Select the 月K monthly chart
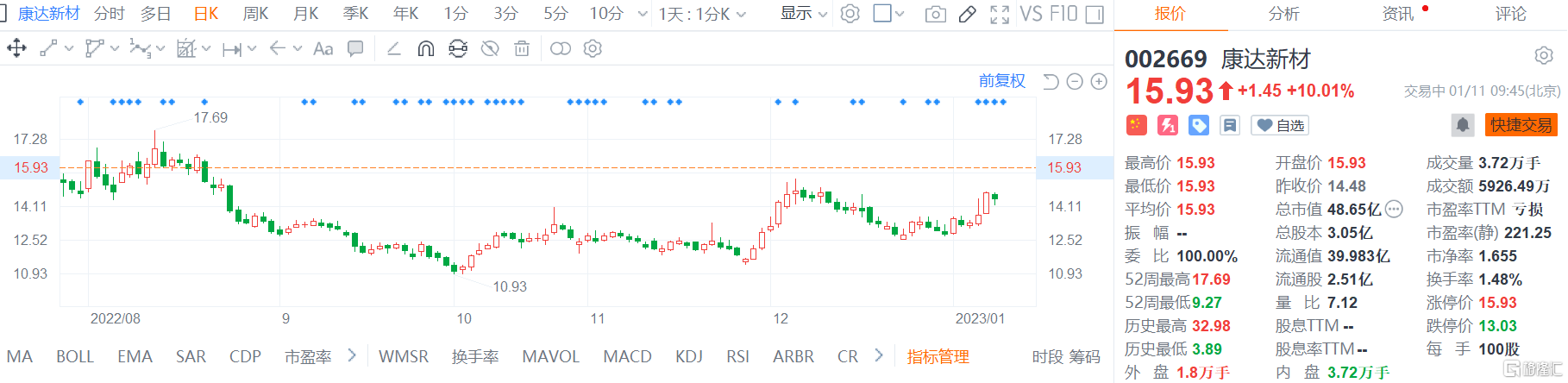Screen dimensions: 1568x383 (305, 14)
